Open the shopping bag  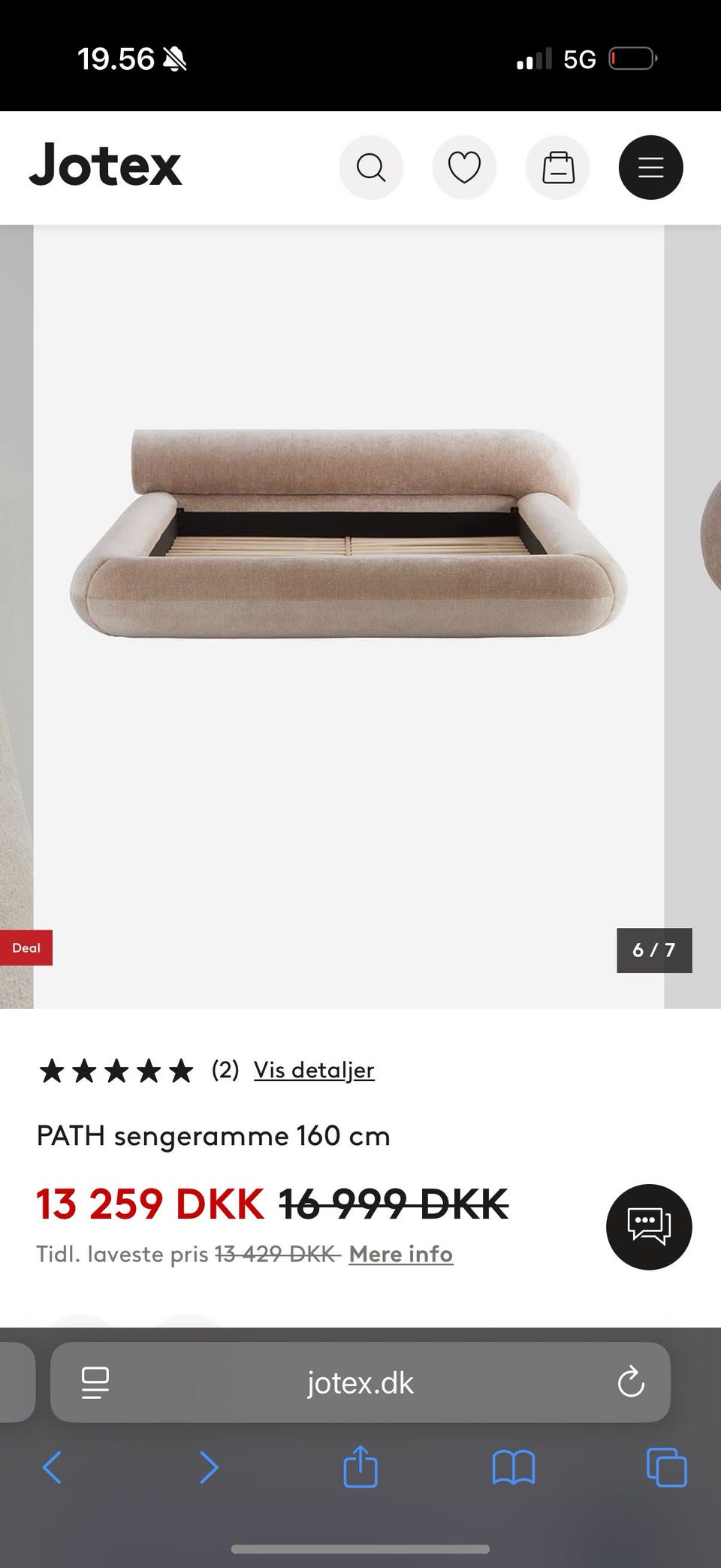[x=558, y=168]
